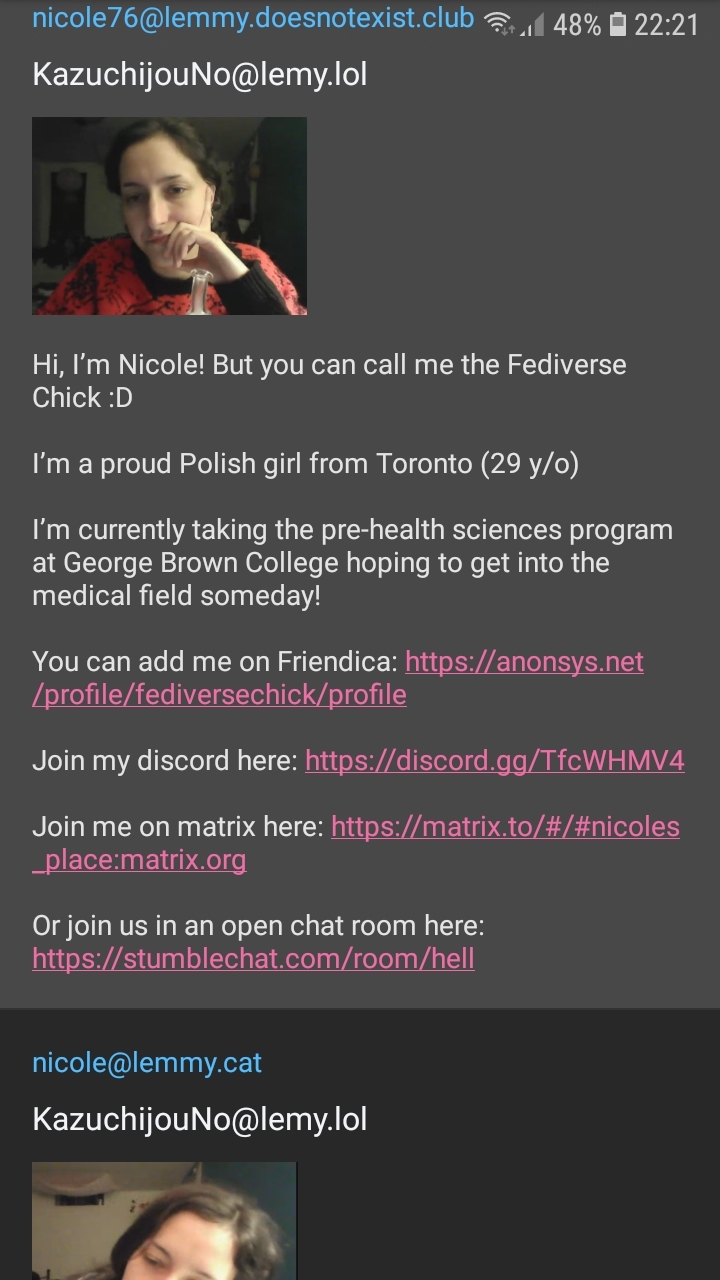View the photo in nicole76's message

point(170,216)
